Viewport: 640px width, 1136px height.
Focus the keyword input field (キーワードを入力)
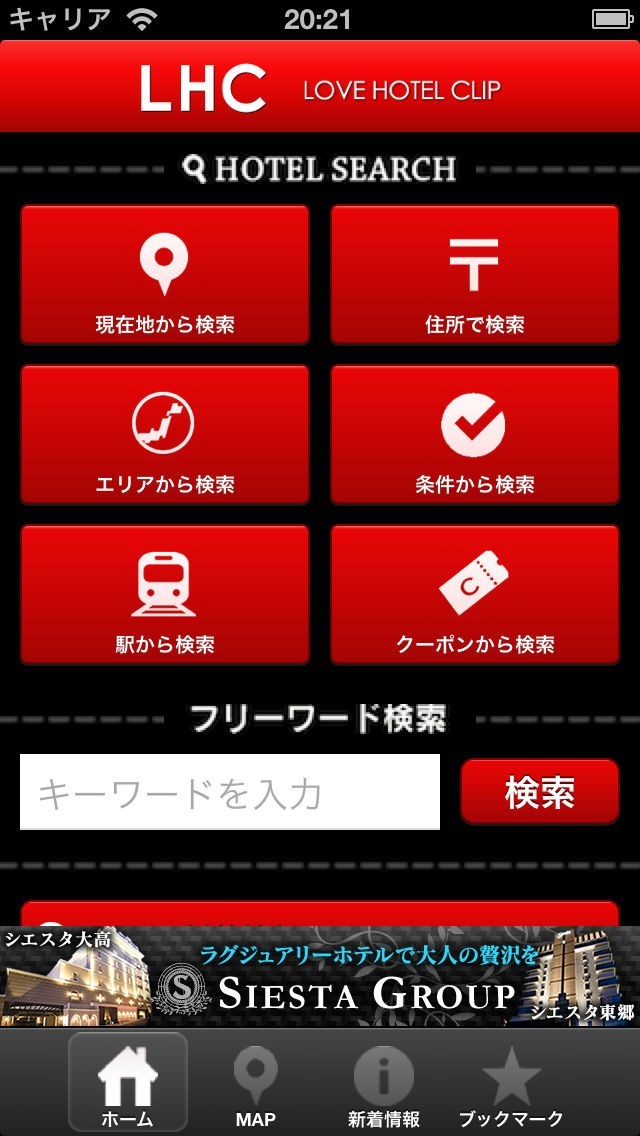coord(230,792)
